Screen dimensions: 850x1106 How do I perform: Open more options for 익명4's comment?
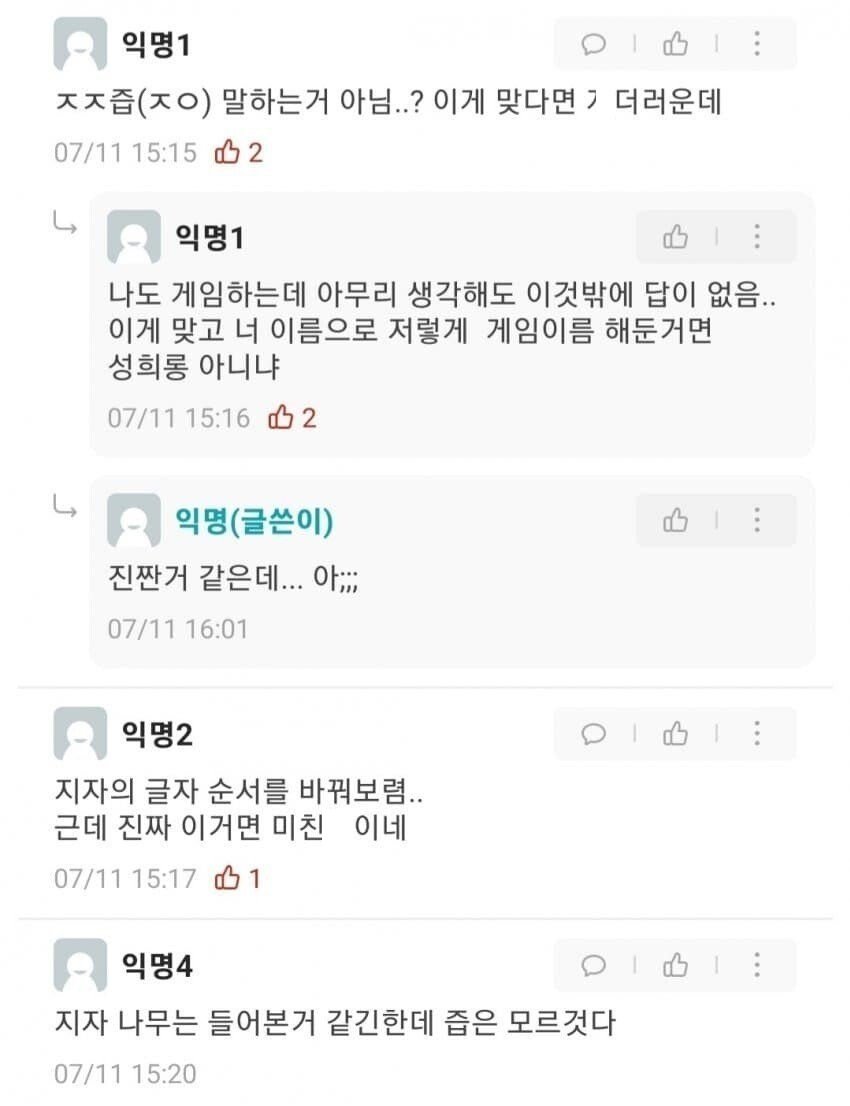pos(757,965)
